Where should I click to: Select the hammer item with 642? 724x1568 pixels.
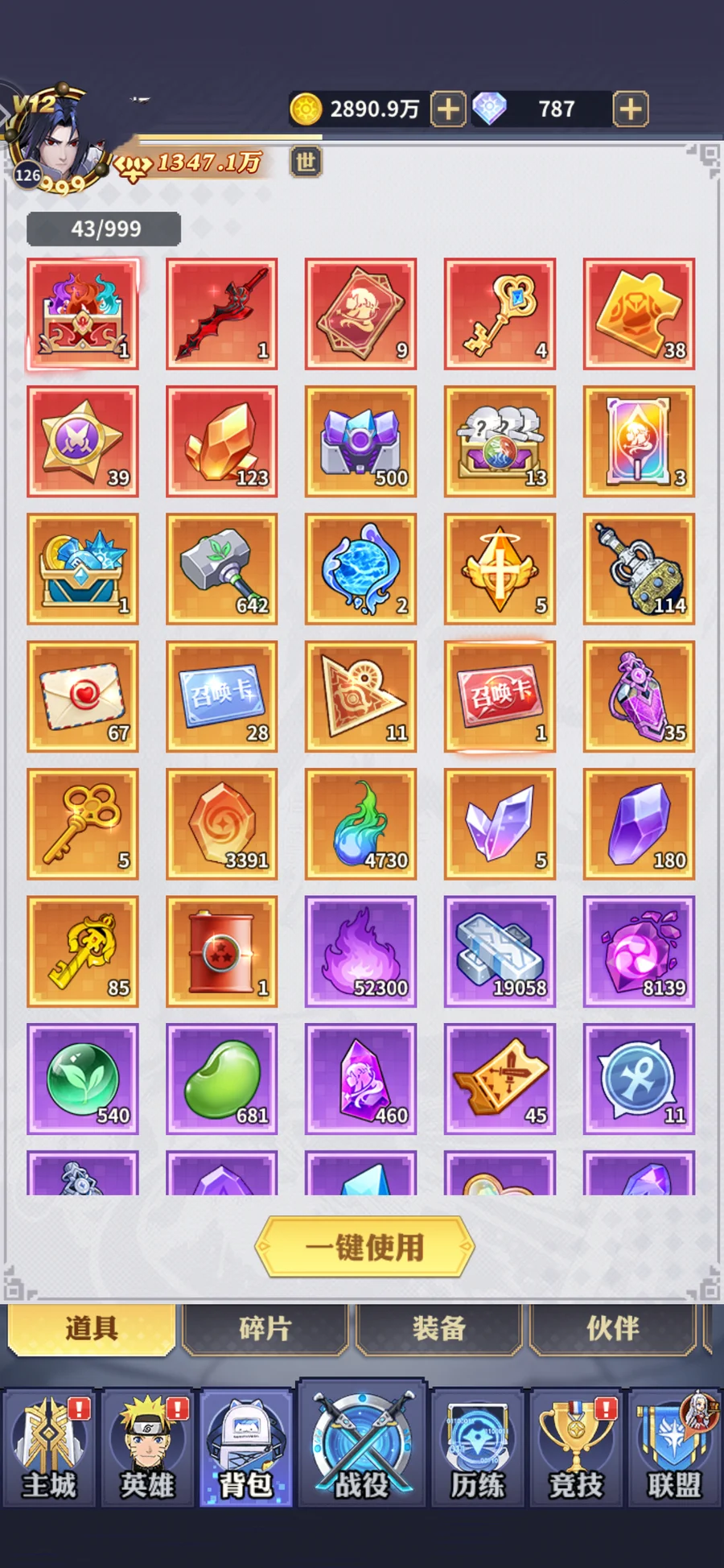(x=222, y=569)
